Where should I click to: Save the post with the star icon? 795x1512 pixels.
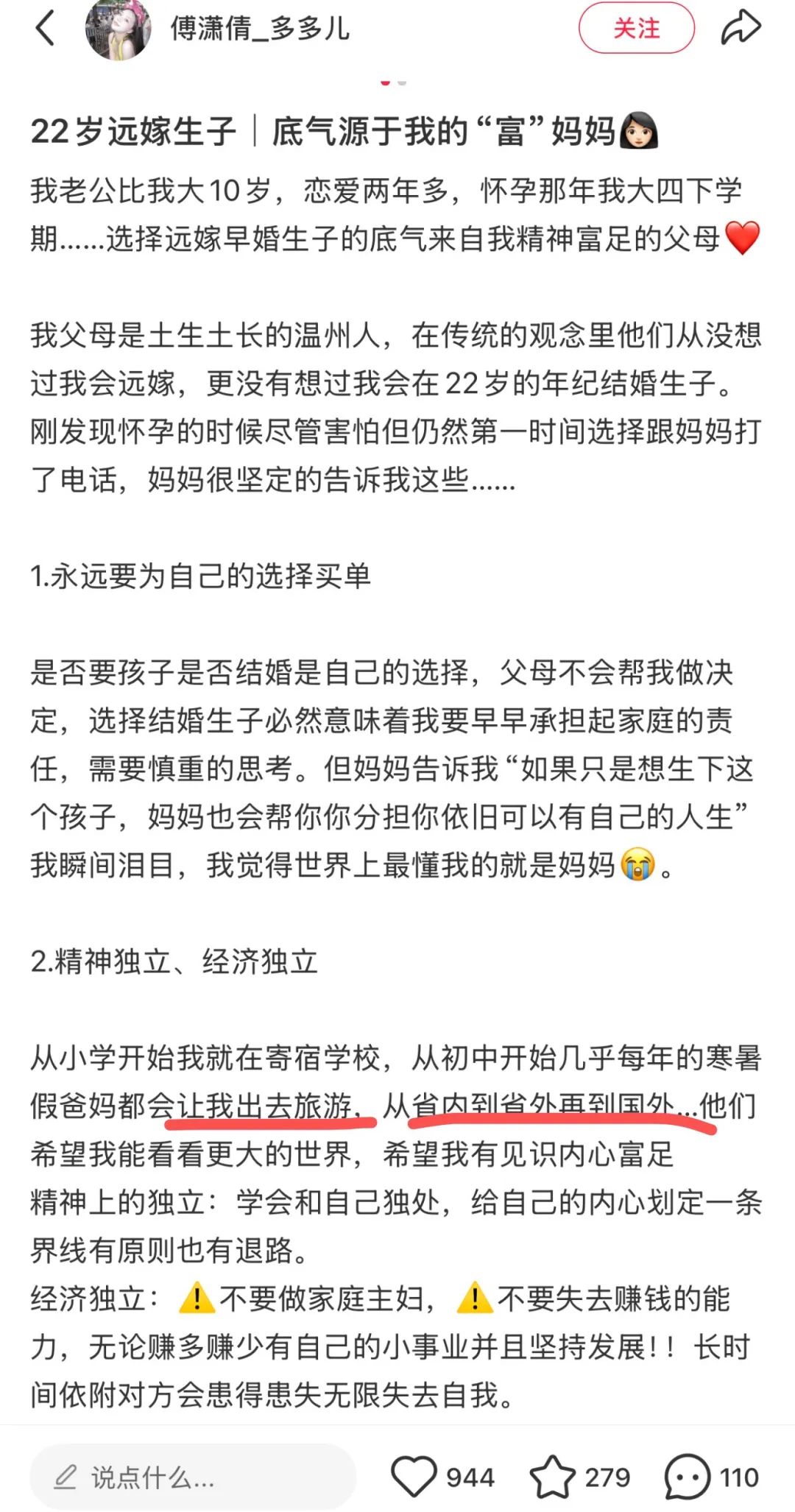click(552, 1477)
